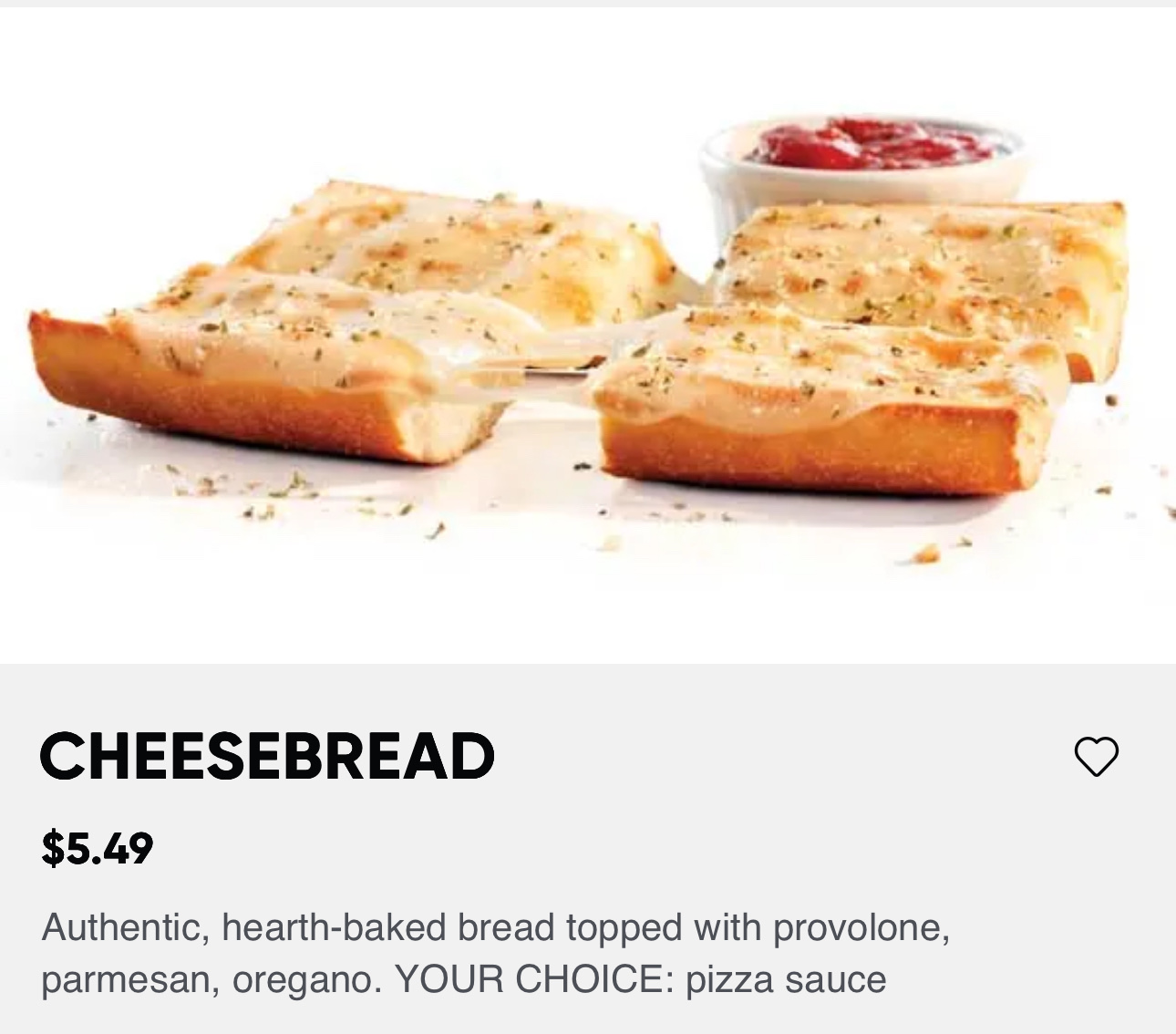Favorite the Cheesebread with the heart icon
Viewport: 1176px width, 1034px height.
click(x=1096, y=756)
